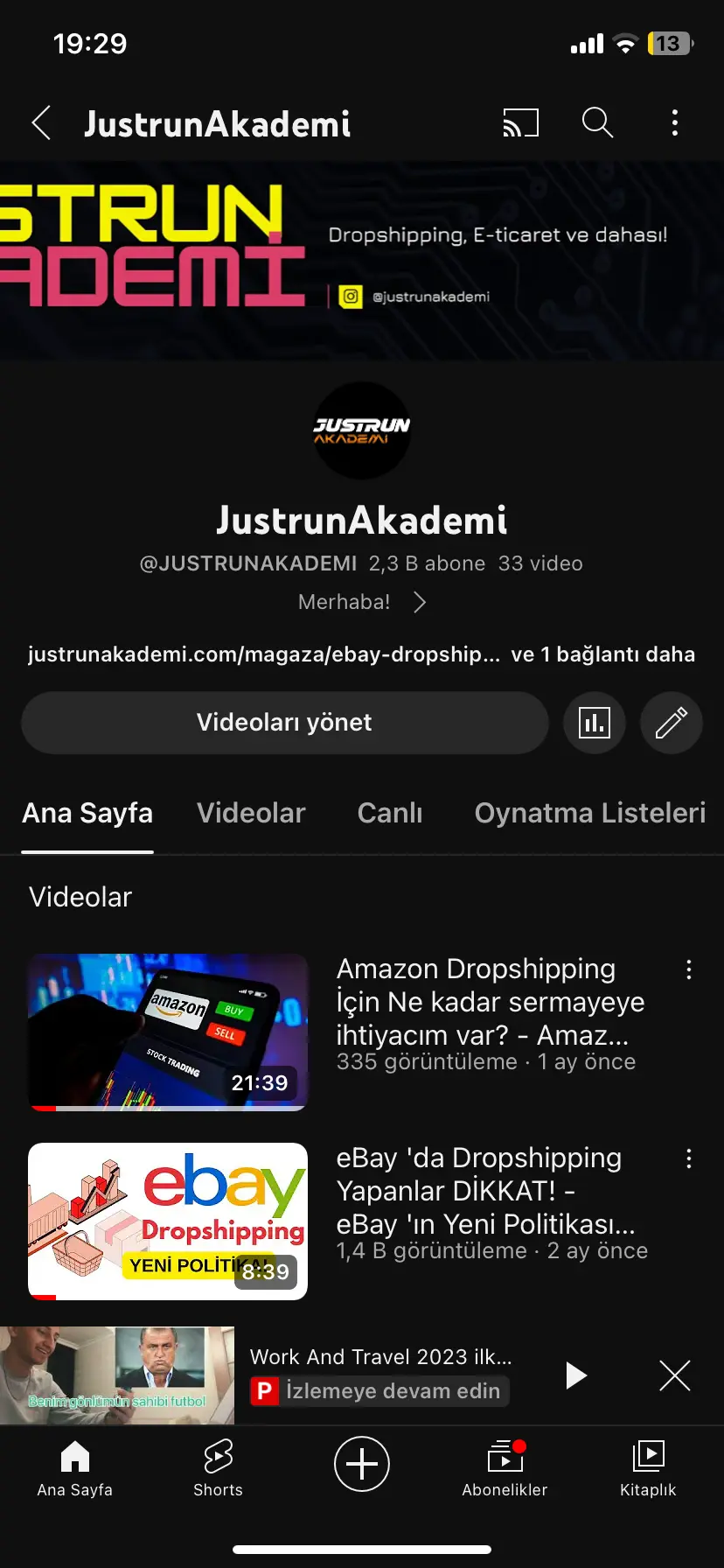The height and width of the screenshot is (1568, 724).
Task: Switch to the Videolar tab
Action: (x=251, y=813)
